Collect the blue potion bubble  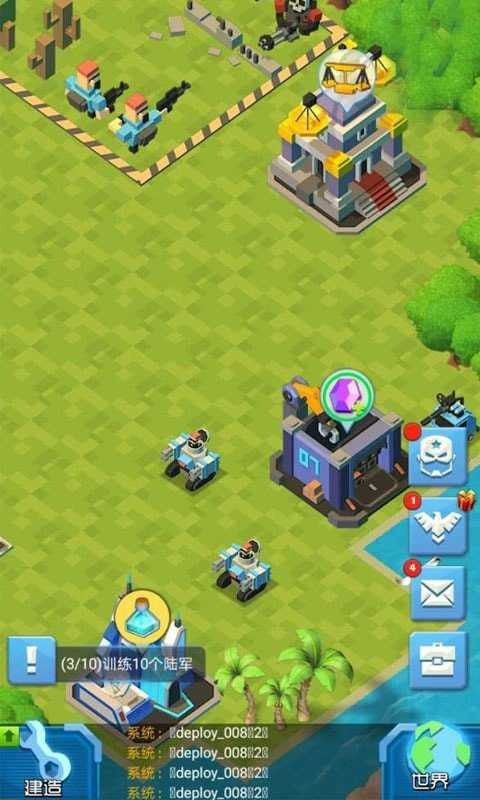tap(142, 616)
